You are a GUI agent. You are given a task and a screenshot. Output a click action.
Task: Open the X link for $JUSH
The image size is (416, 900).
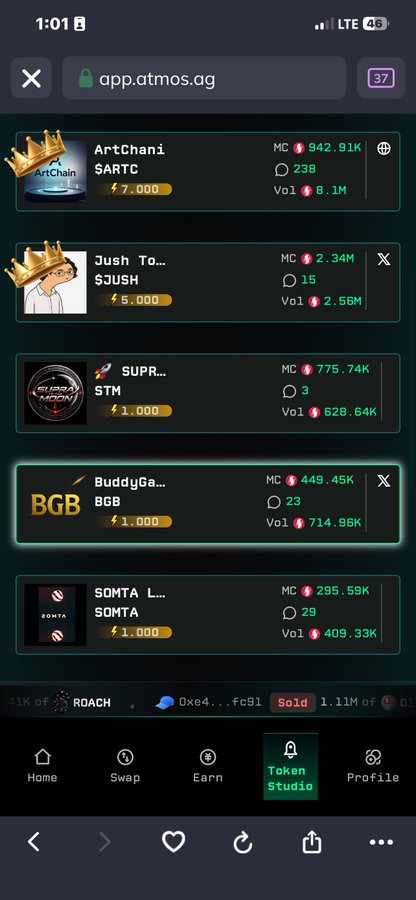[x=384, y=259]
